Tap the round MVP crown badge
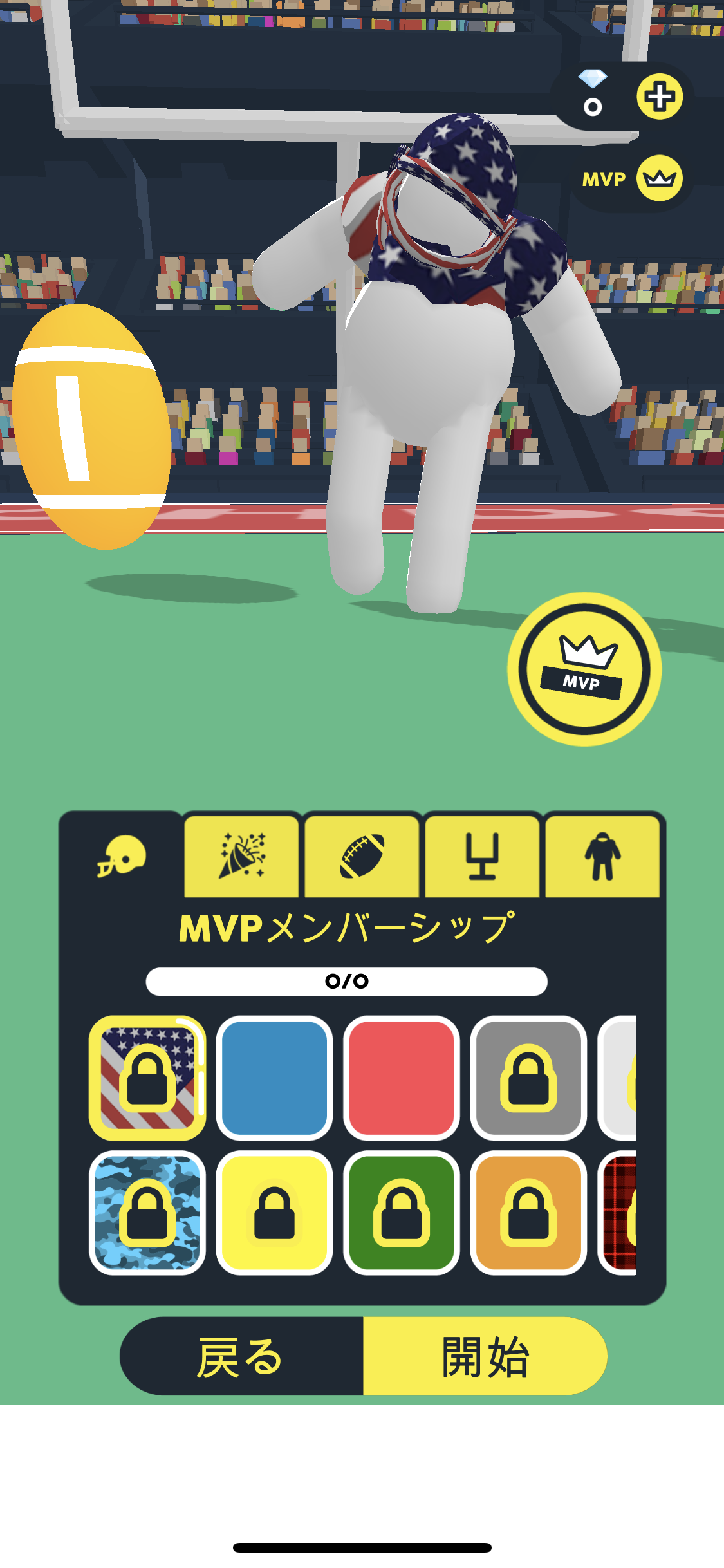 584,669
